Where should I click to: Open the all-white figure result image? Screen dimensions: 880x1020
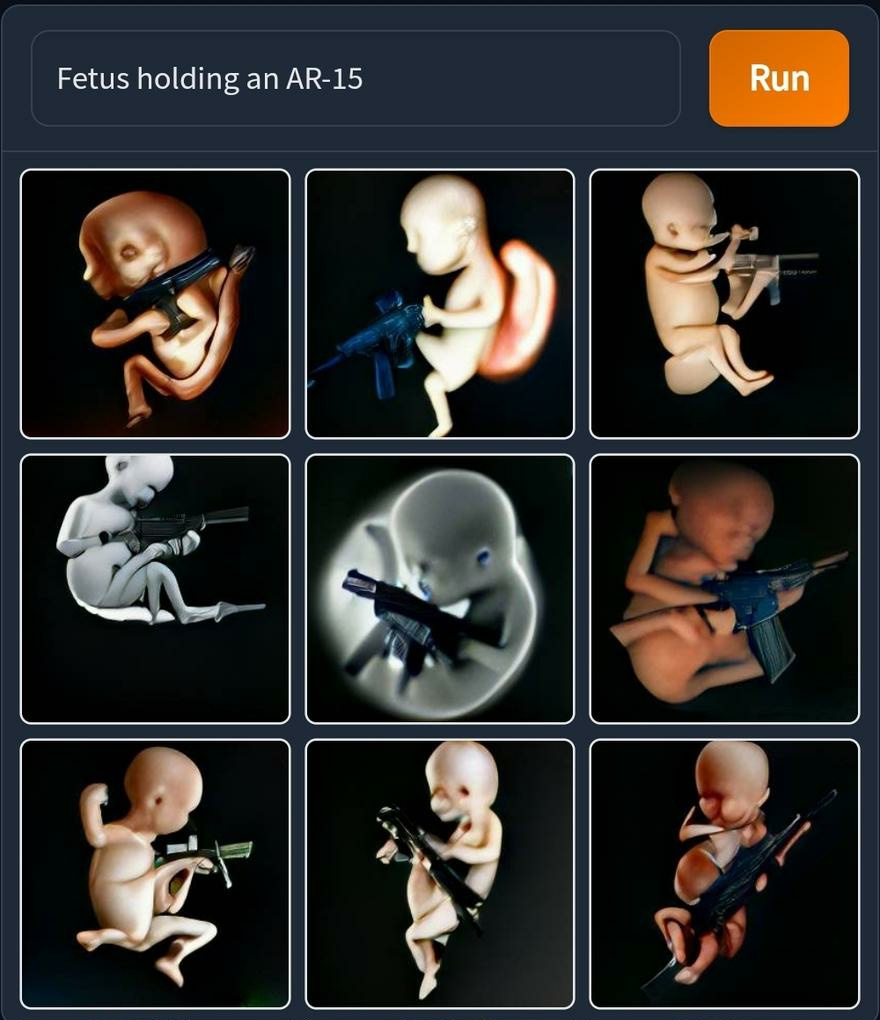pyautogui.click(x=155, y=588)
